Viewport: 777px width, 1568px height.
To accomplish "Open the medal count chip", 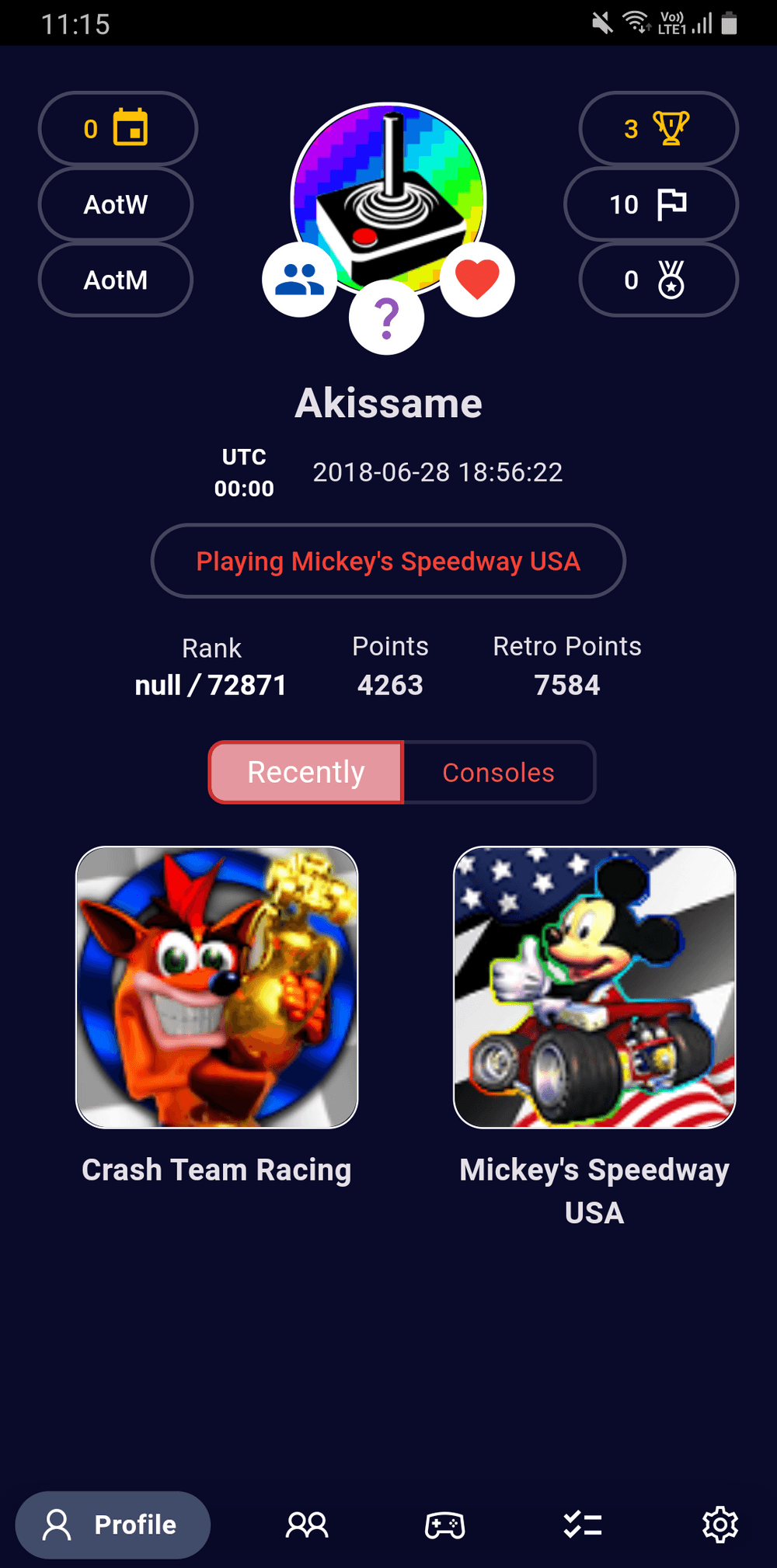I will click(657, 280).
